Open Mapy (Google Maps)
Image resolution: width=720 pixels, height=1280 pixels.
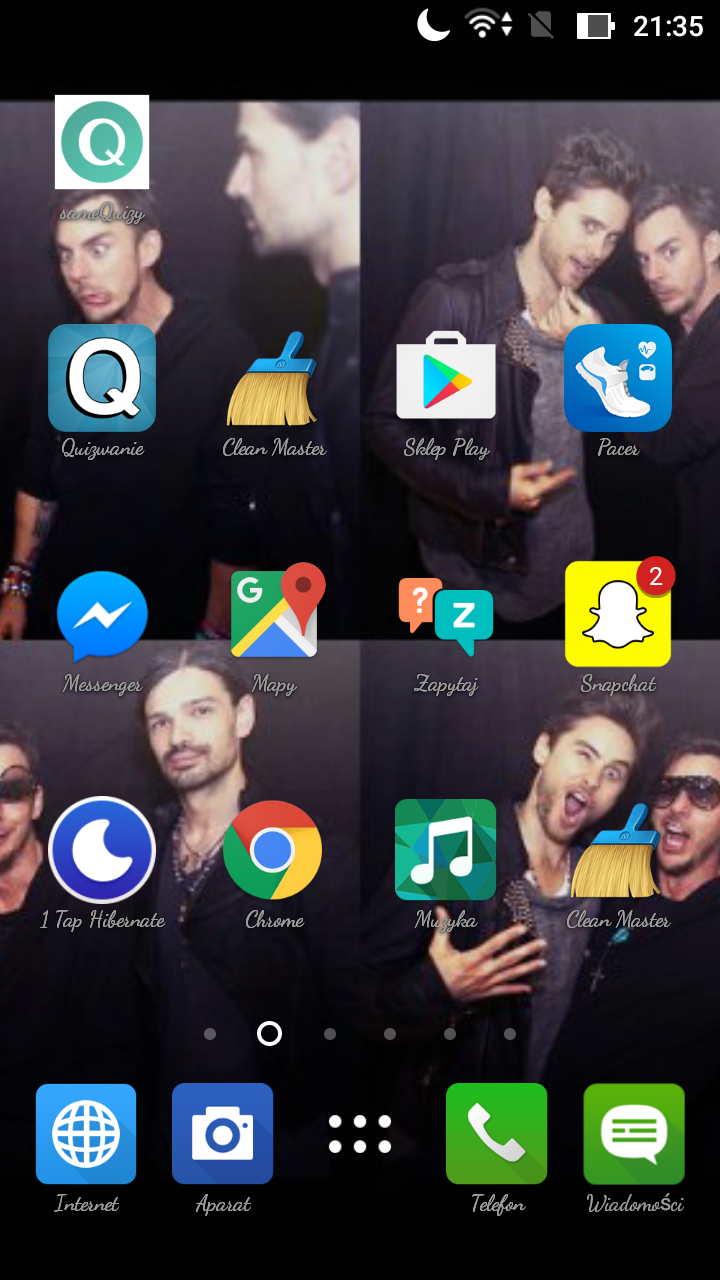pyautogui.click(x=275, y=614)
